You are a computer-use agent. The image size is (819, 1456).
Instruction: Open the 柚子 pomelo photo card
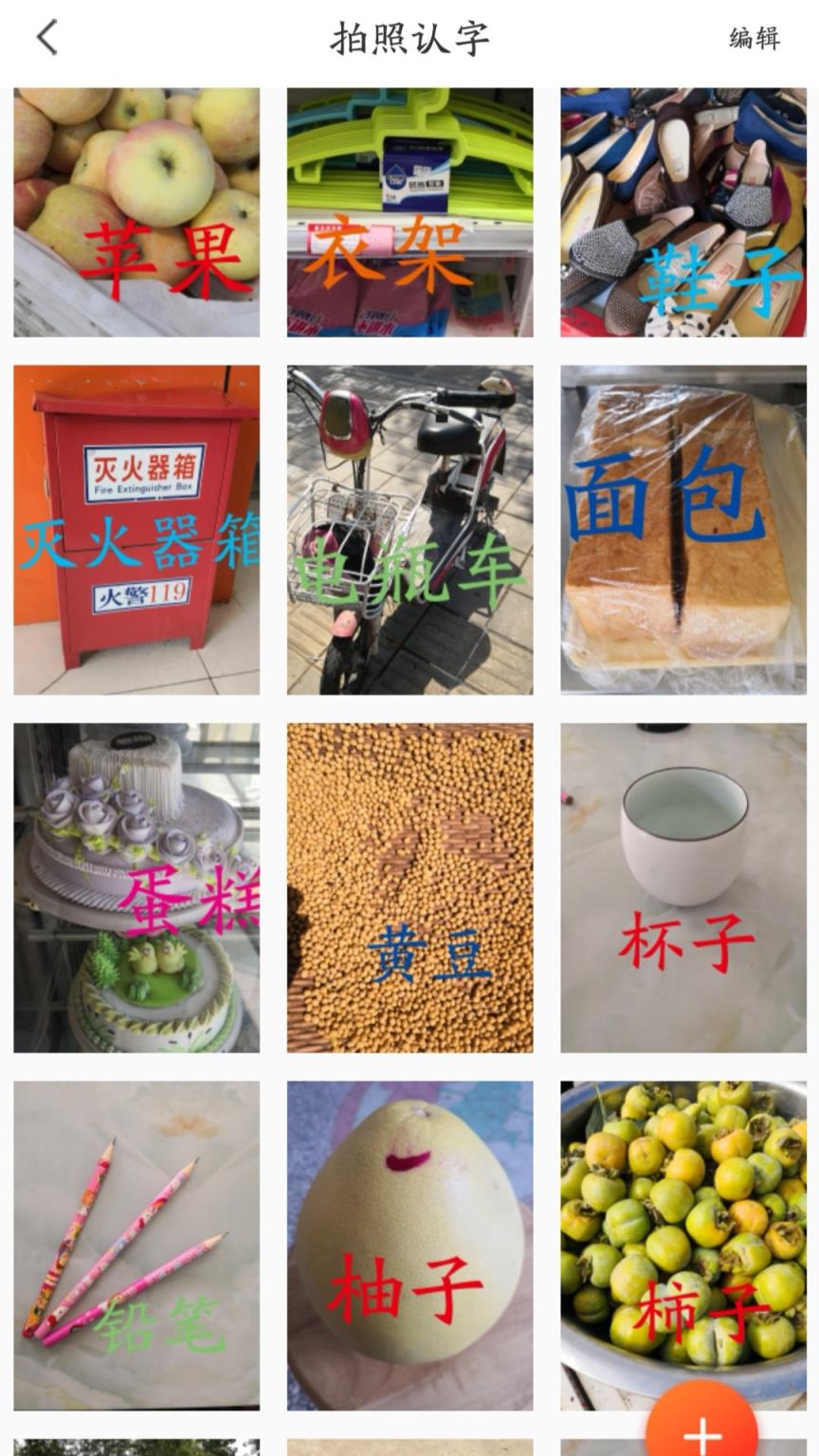409,1242
